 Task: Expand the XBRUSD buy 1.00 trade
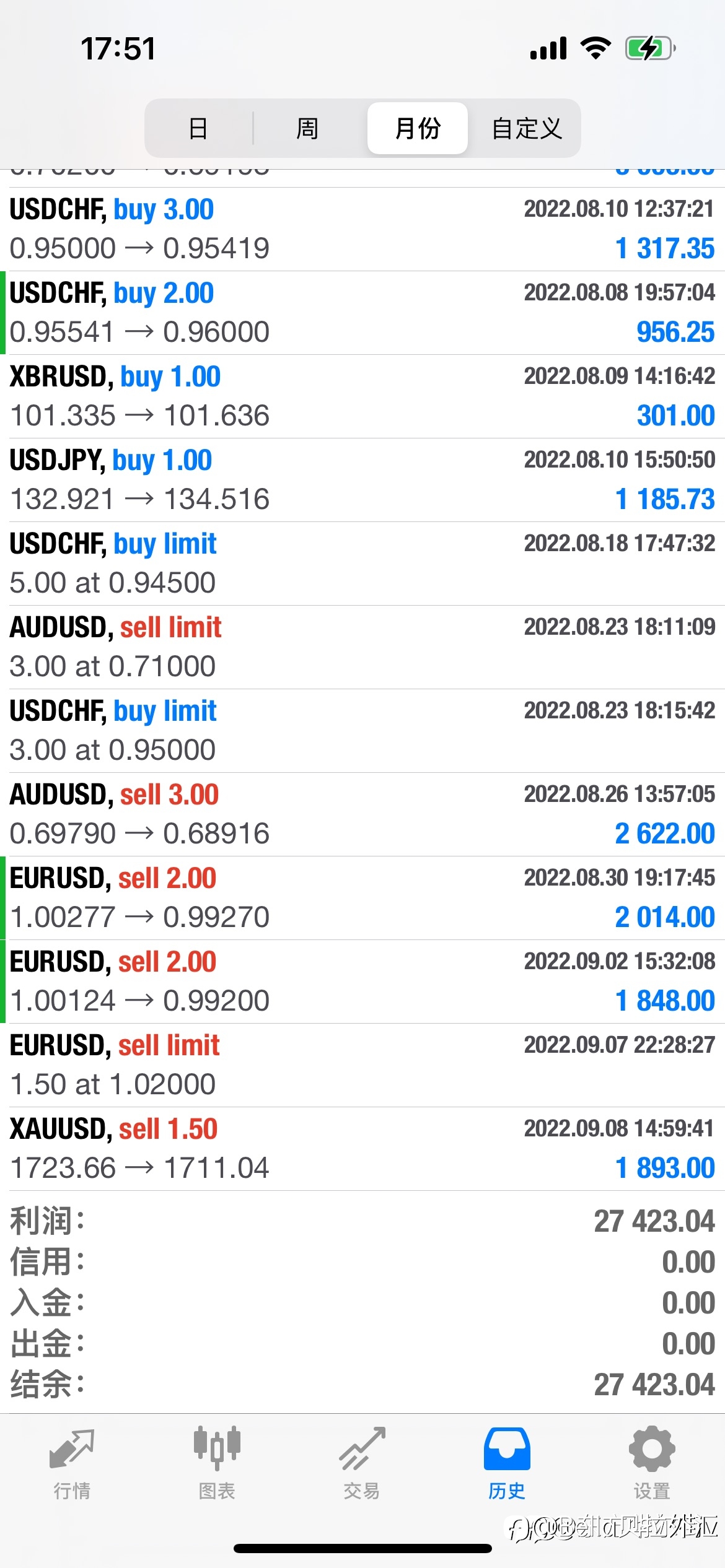click(x=362, y=396)
